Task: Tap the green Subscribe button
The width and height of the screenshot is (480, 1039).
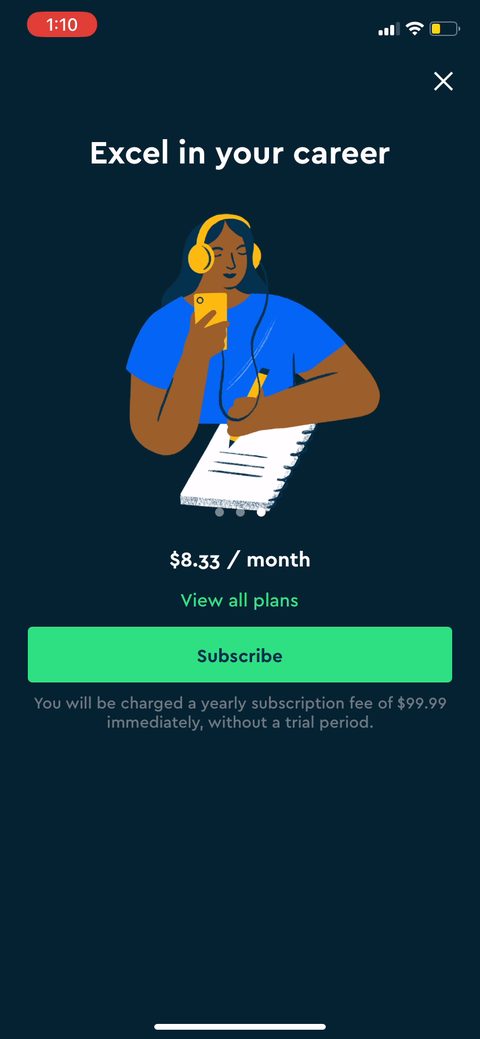Action: click(239, 655)
